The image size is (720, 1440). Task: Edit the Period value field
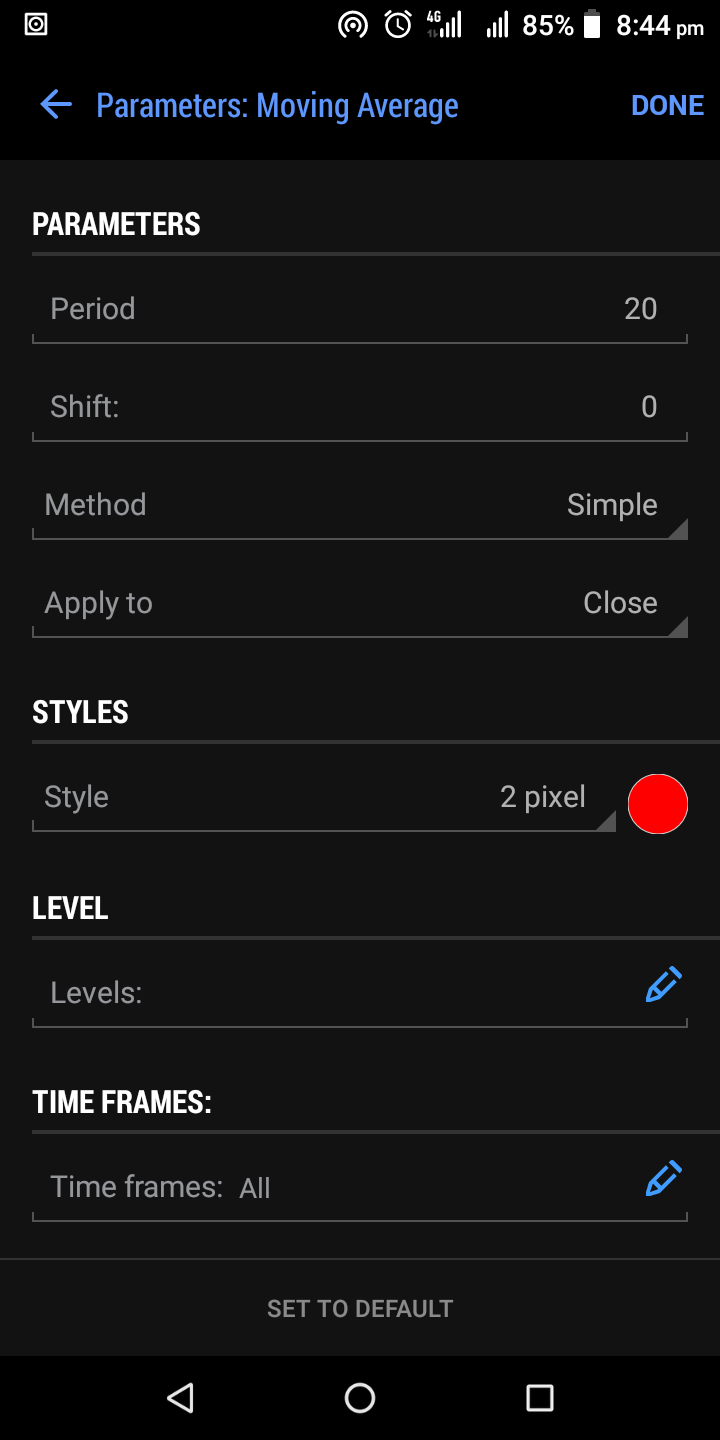tap(360, 309)
